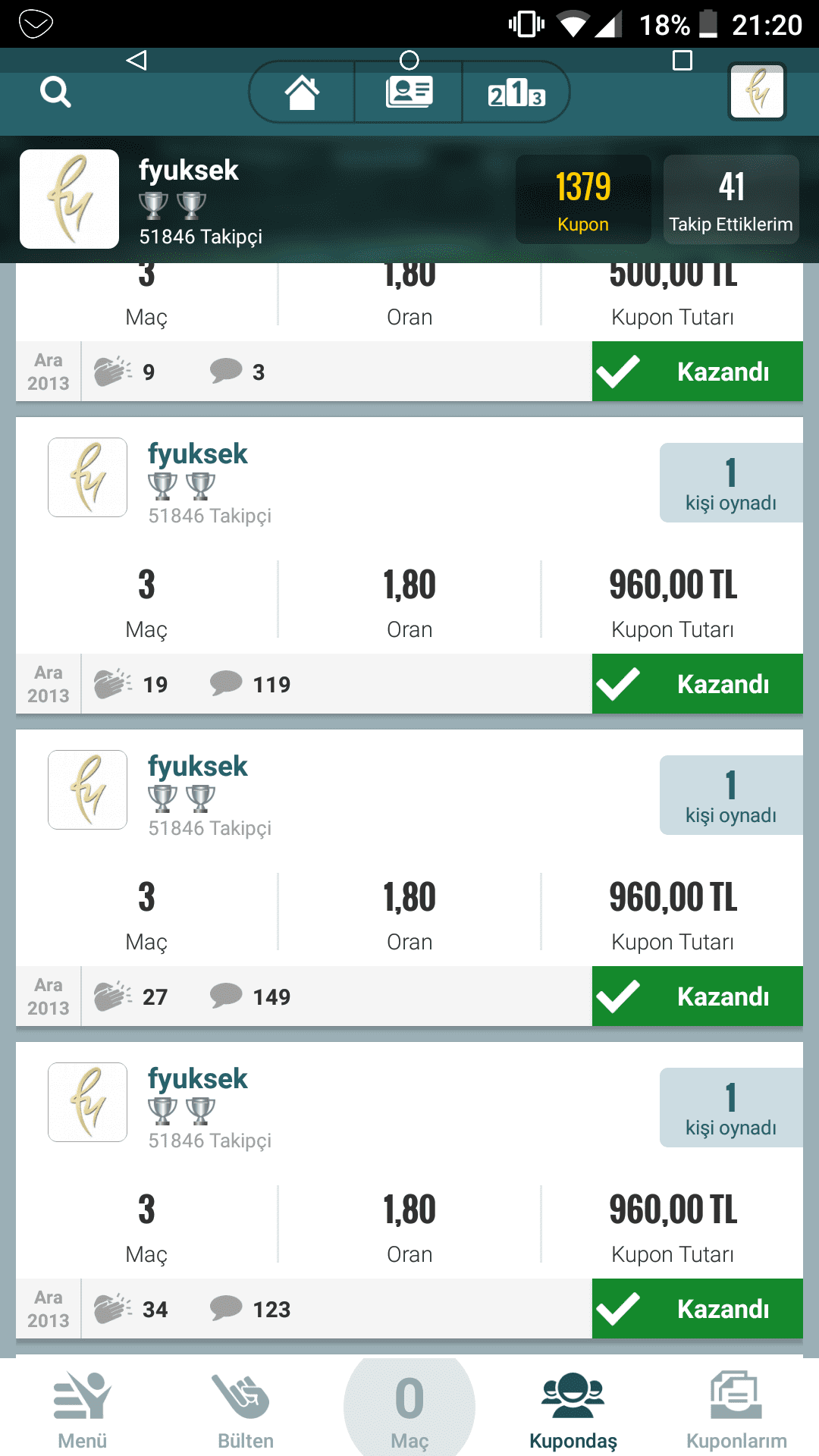Tap the Android back button
The width and height of the screenshot is (819, 1456).
[x=136, y=60]
